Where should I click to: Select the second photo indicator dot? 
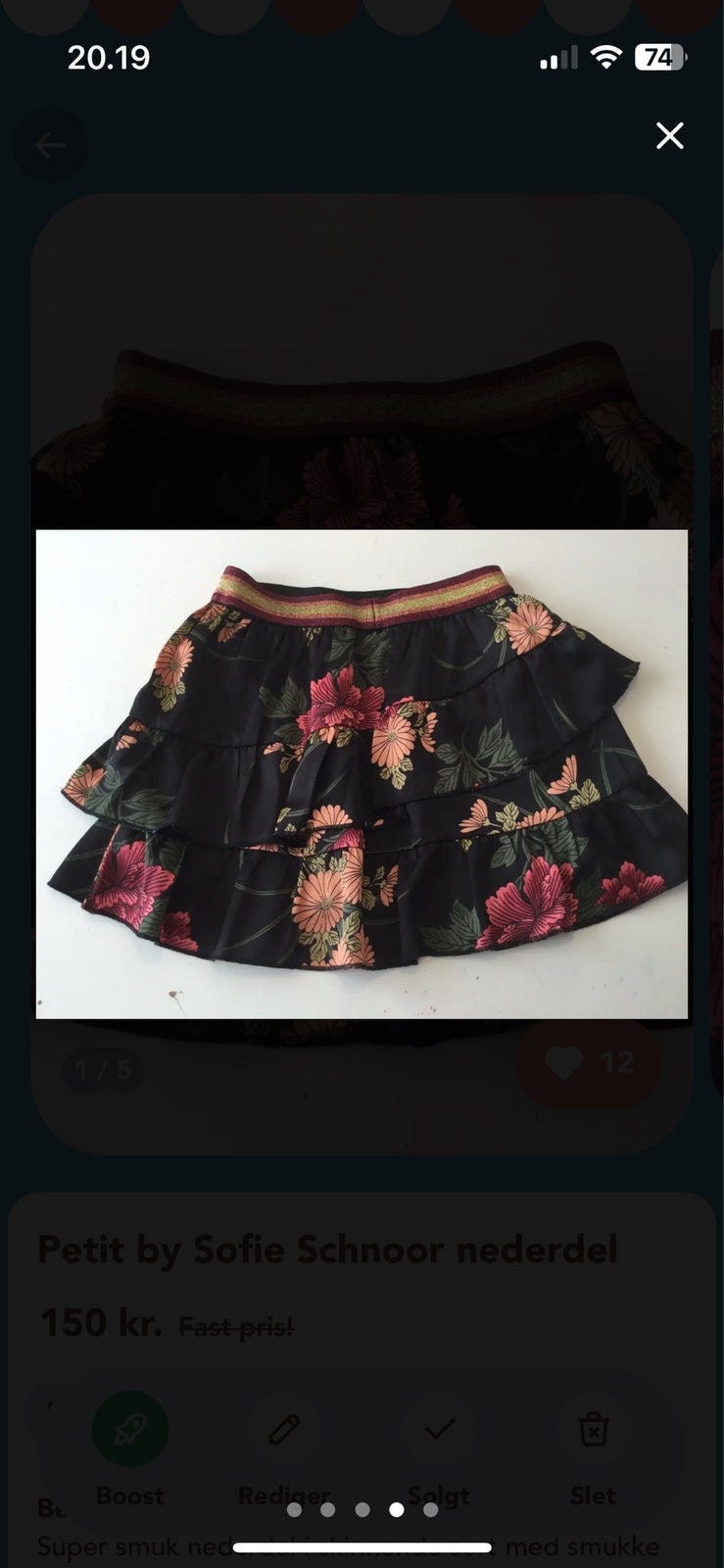[x=328, y=1510]
